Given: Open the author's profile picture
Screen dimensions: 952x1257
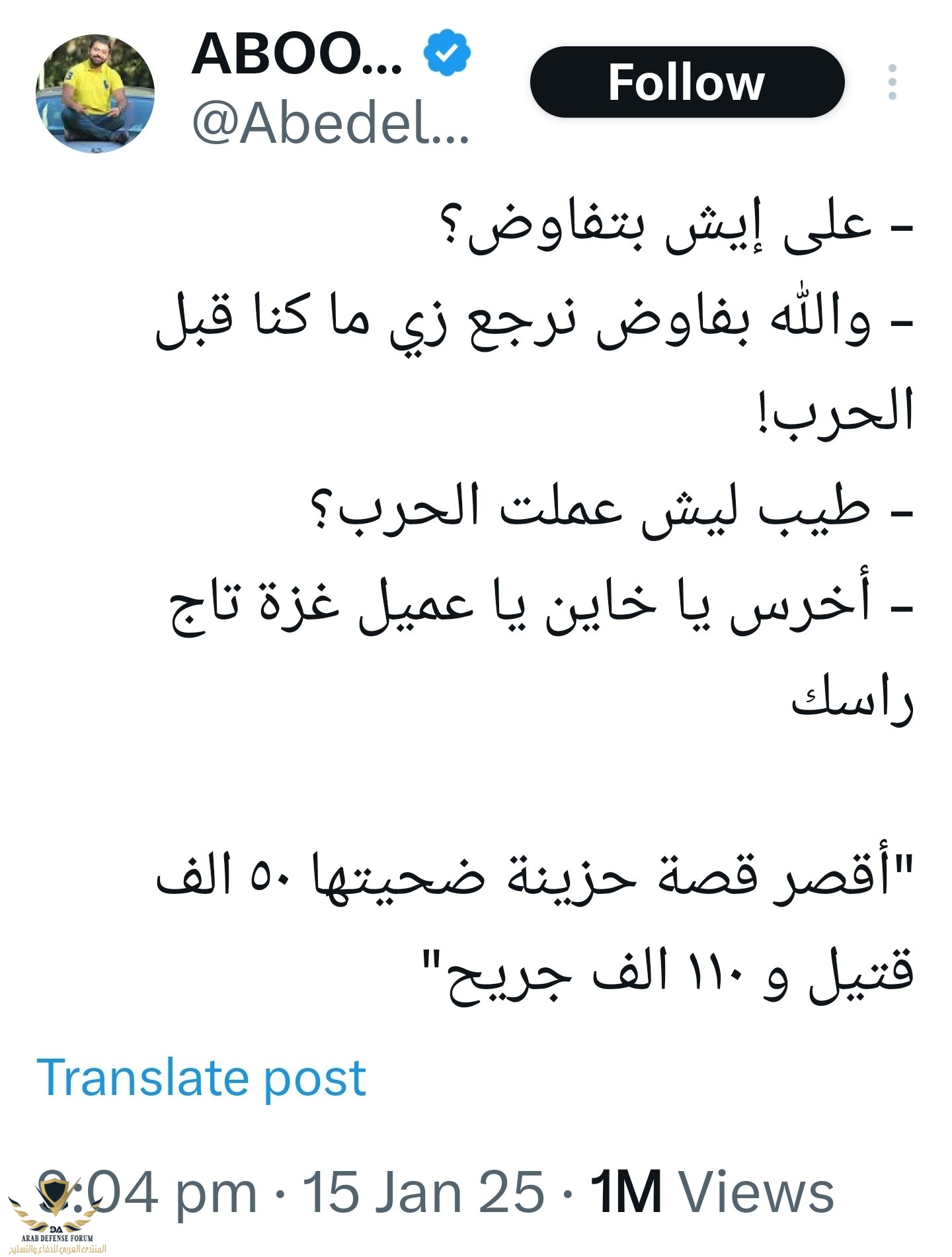Looking at the screenshot, I should pos(95,95).
